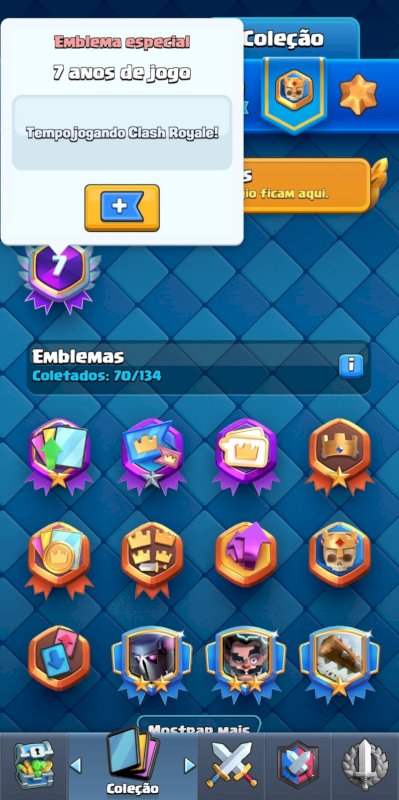399x800 pixels.
Task: Select the three crowns badge
Action: coord(152,560)
